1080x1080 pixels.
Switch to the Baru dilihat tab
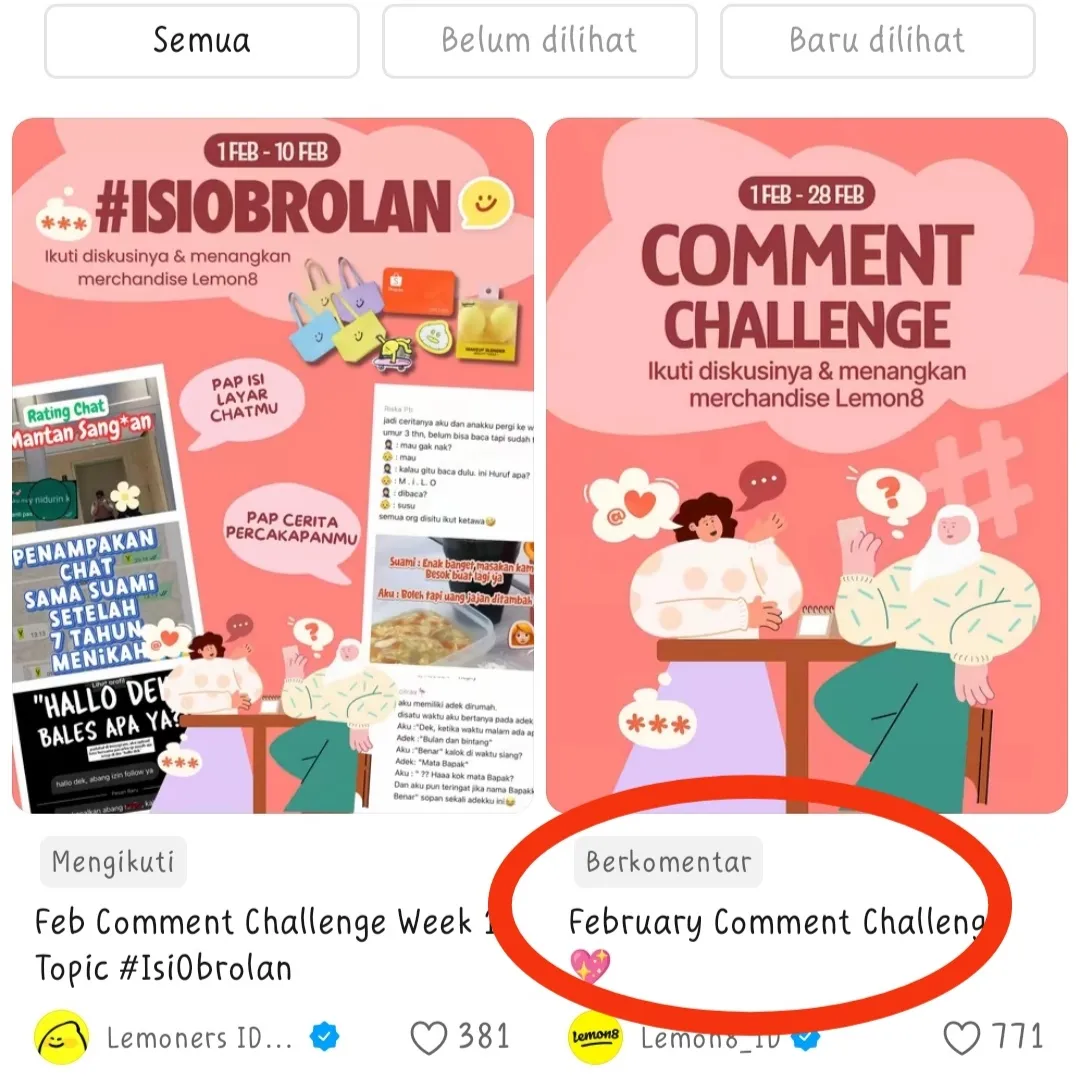[x=877, y=41]
